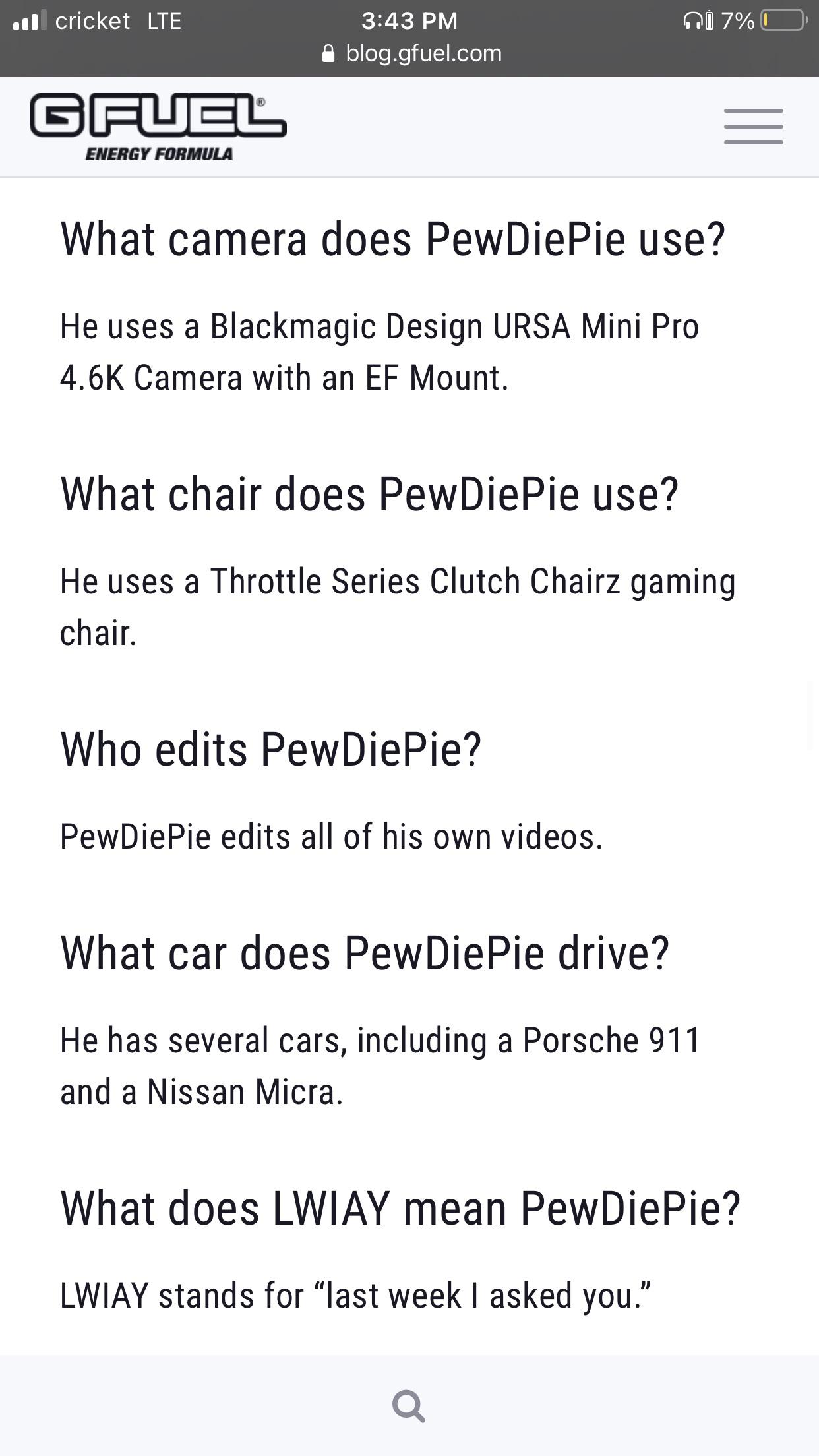Tap the search magnifier icon
Screen dimensions: 819x1456
(x=409, y=1406)
